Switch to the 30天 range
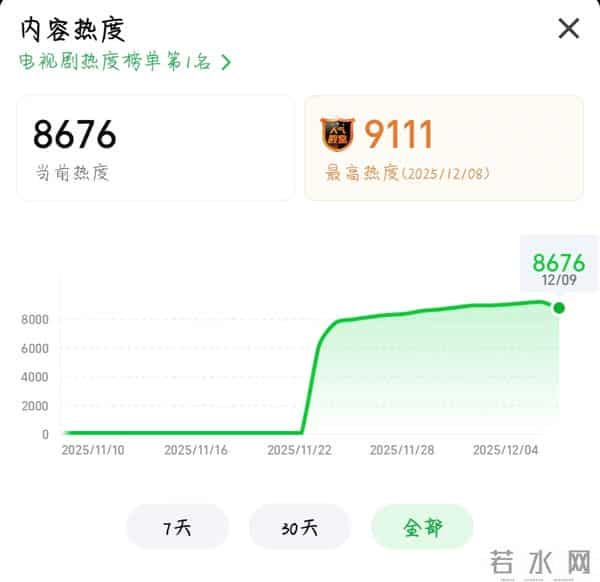Viewport: 600px width, 582px height. point(299,527)
